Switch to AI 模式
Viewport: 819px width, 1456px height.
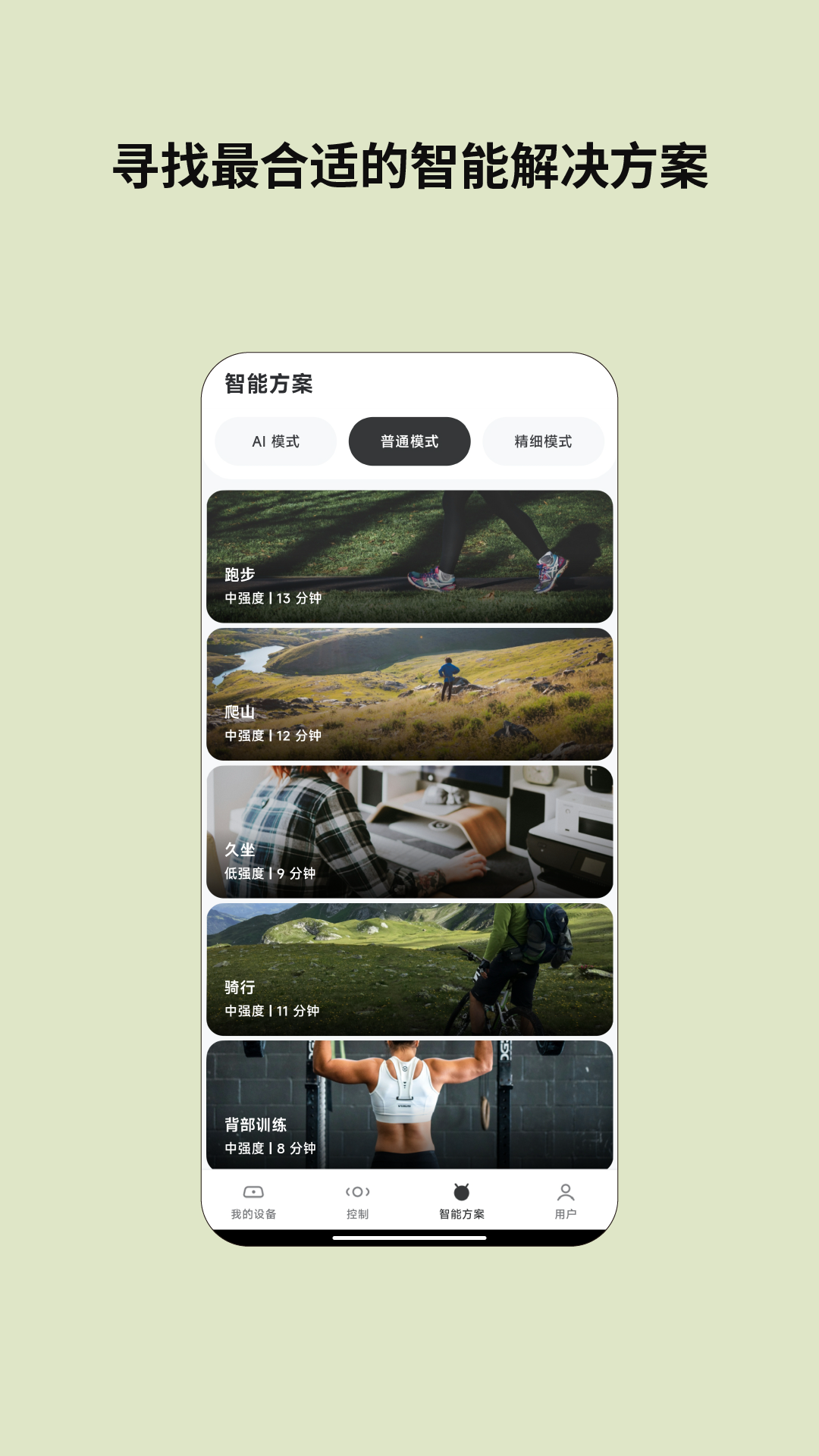pos(275,441)
